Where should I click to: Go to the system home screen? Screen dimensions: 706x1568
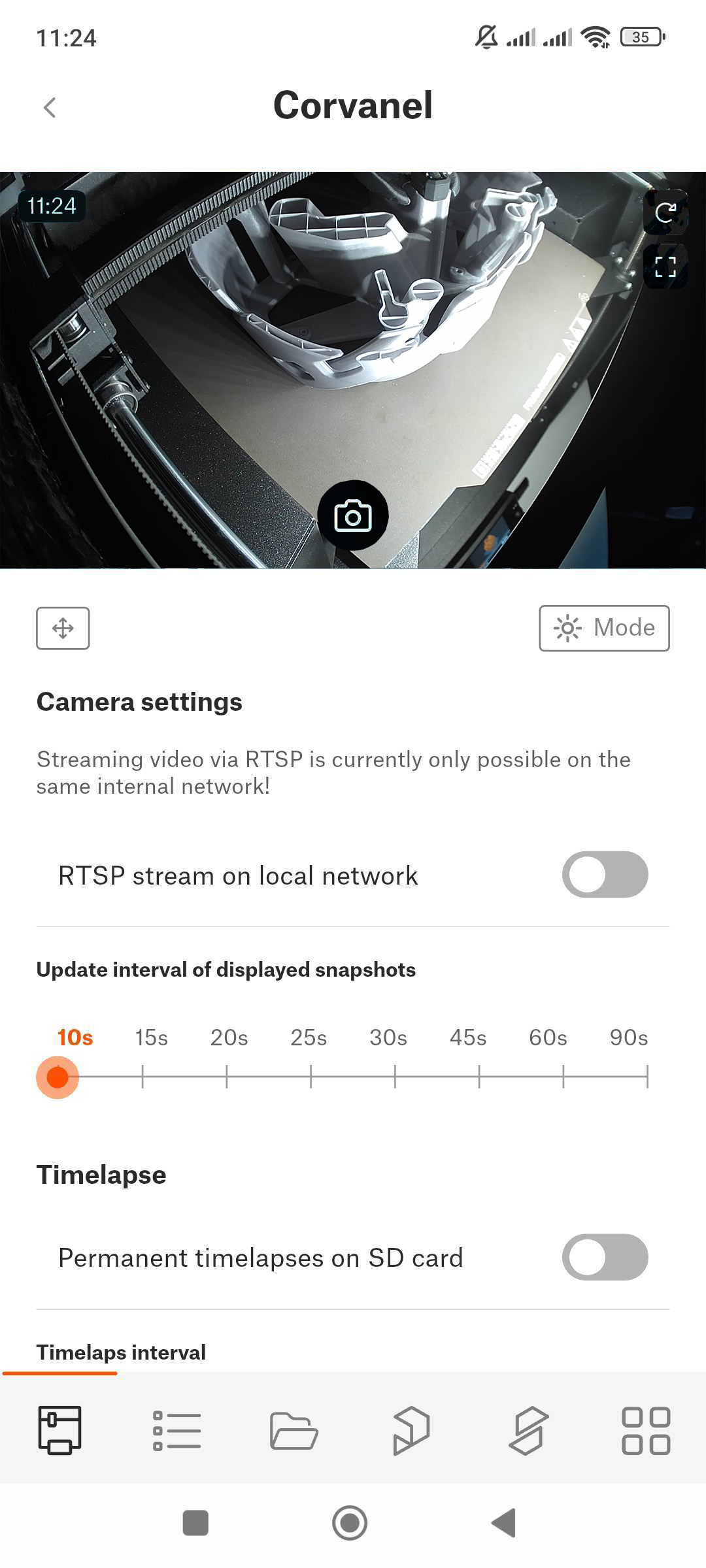350,1523
